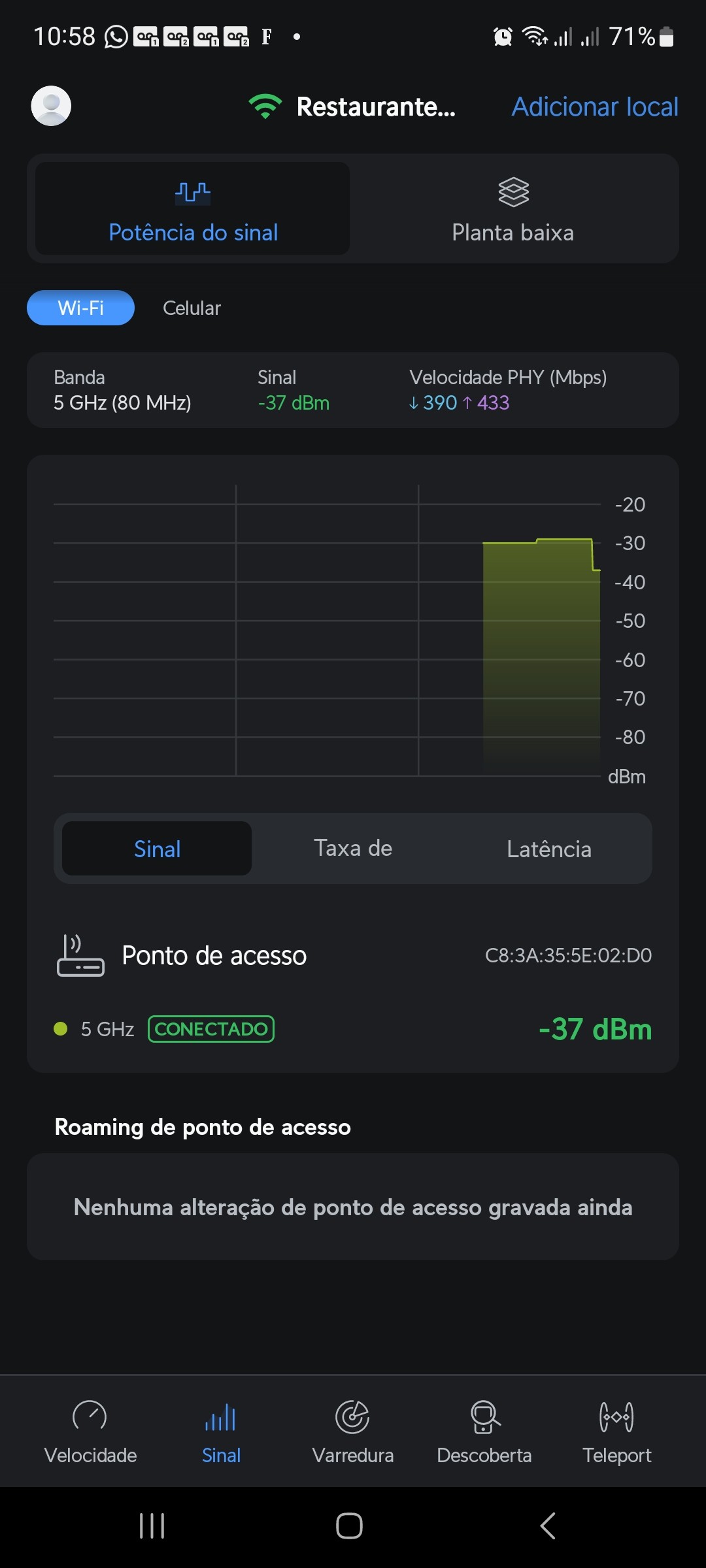Go back using system back button

(548, 1526)
